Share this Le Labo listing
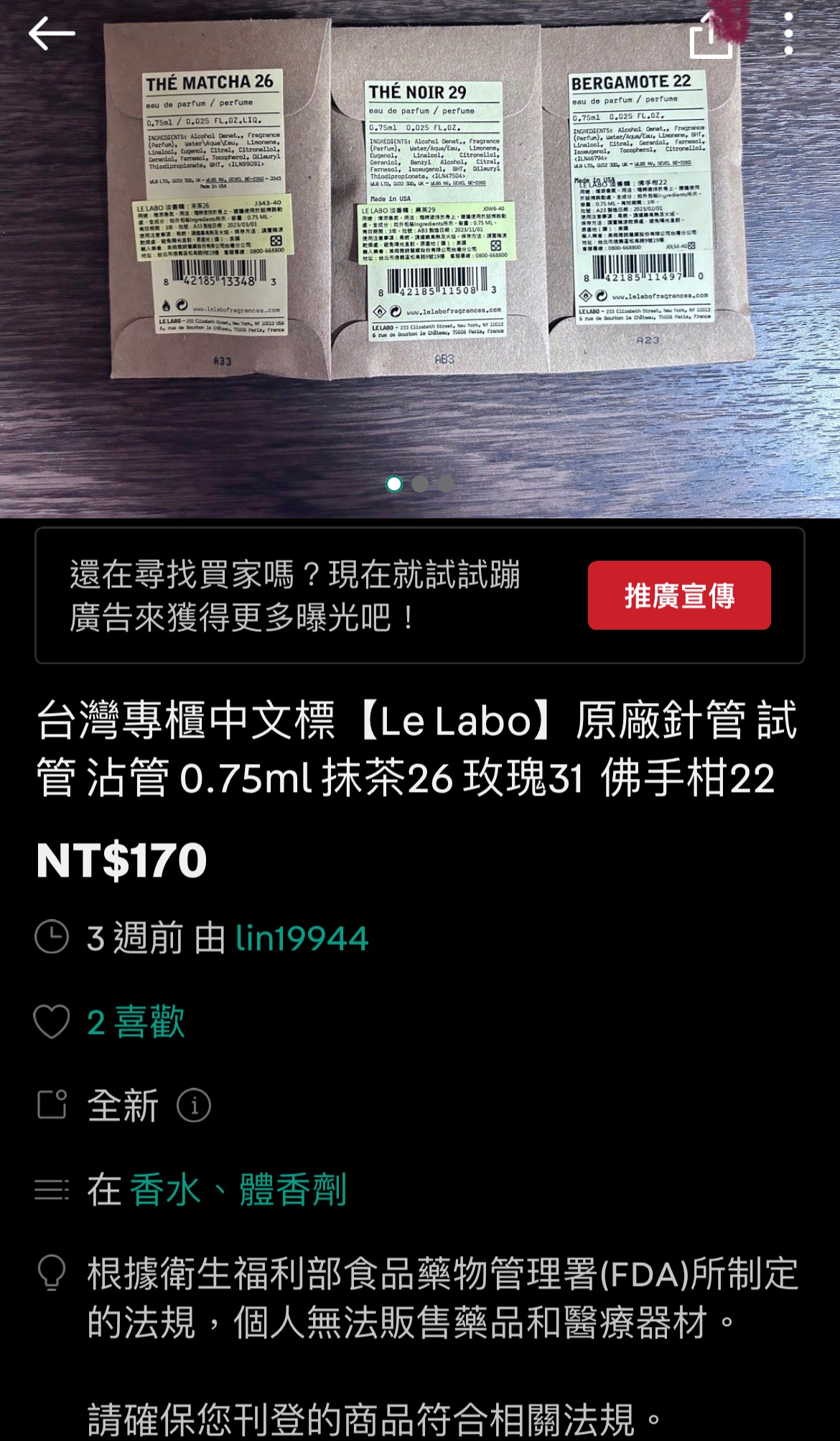Viewport: 840px width, 1441px height. [710, 37]
